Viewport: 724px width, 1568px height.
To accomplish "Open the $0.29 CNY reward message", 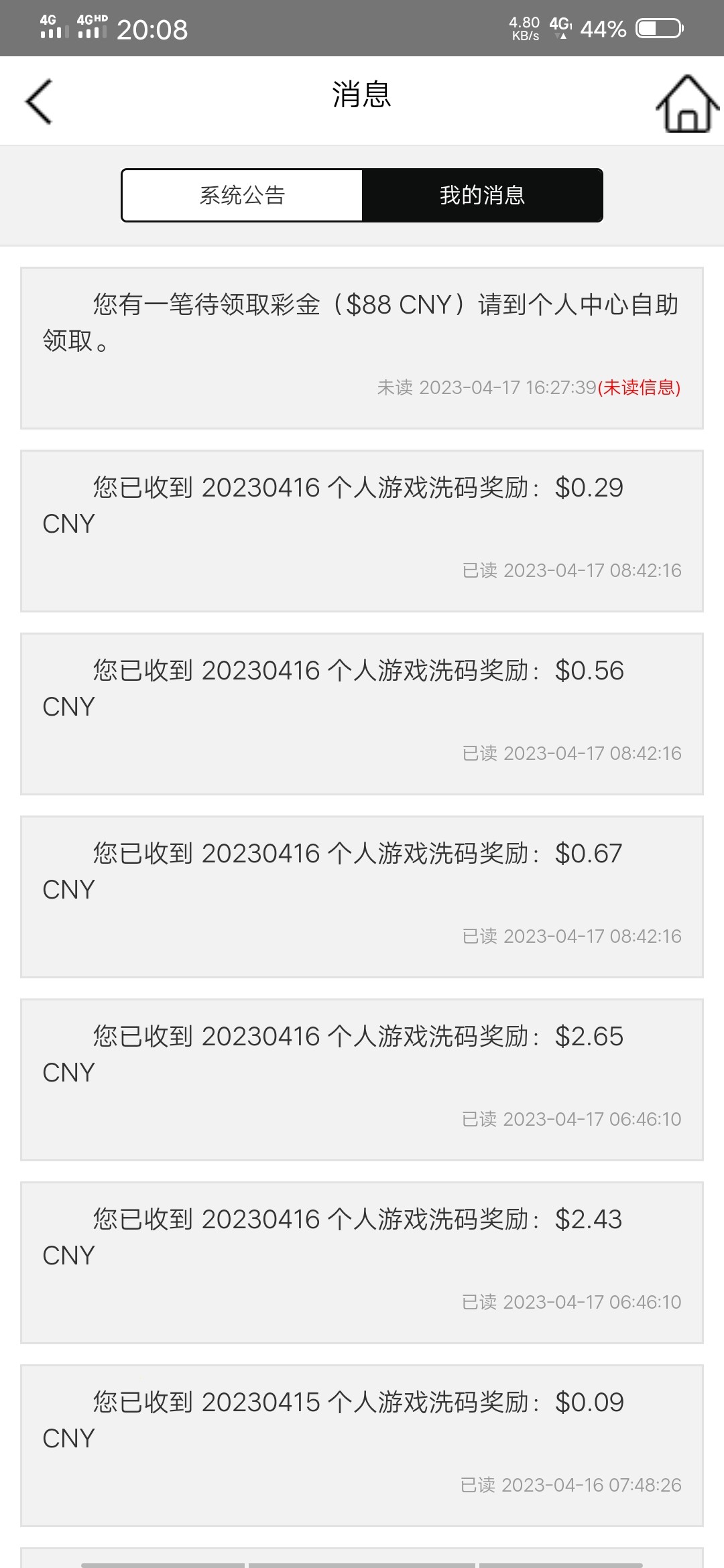I will 362,531.
